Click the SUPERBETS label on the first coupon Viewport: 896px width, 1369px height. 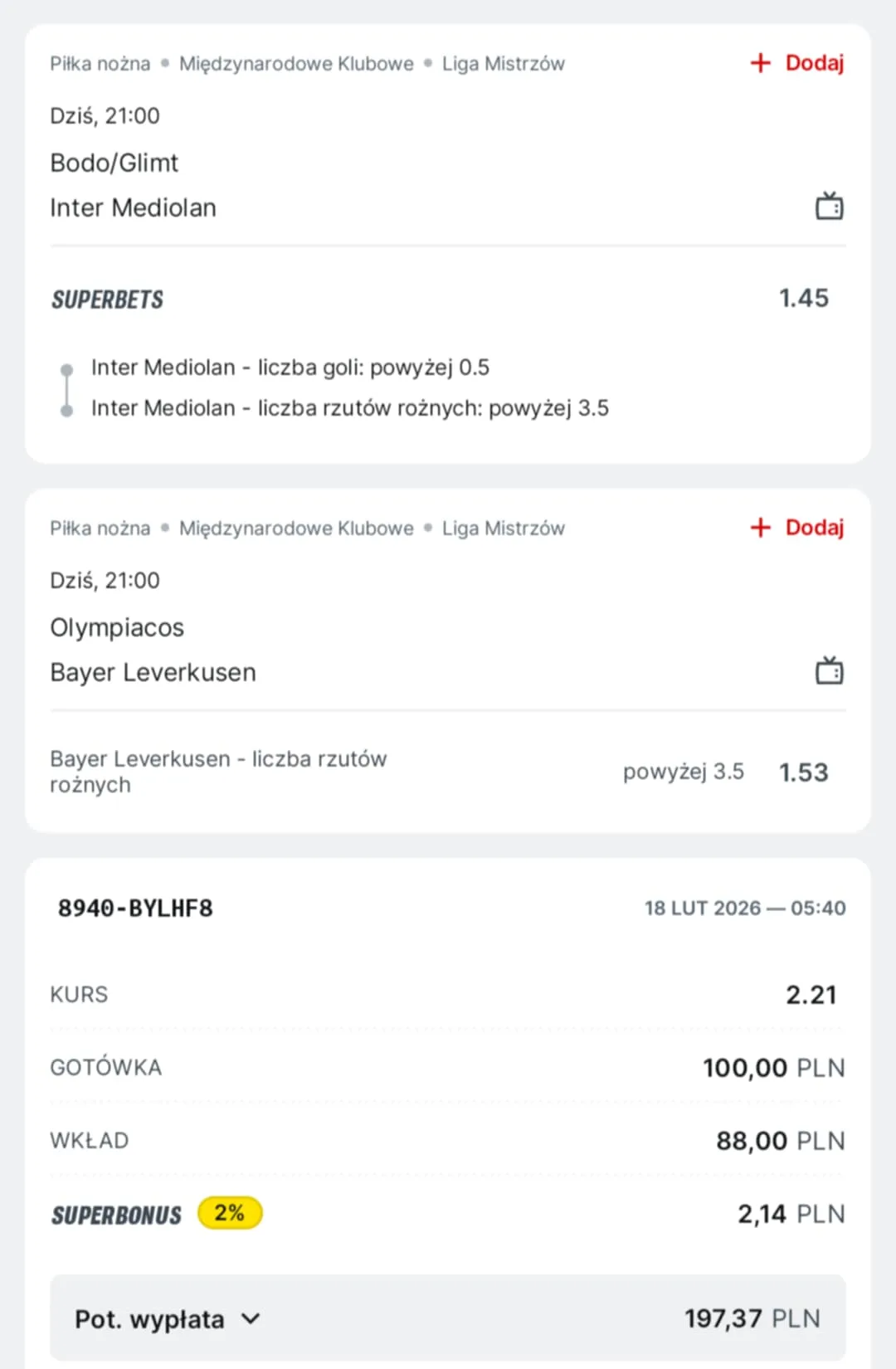coord(107,300)
